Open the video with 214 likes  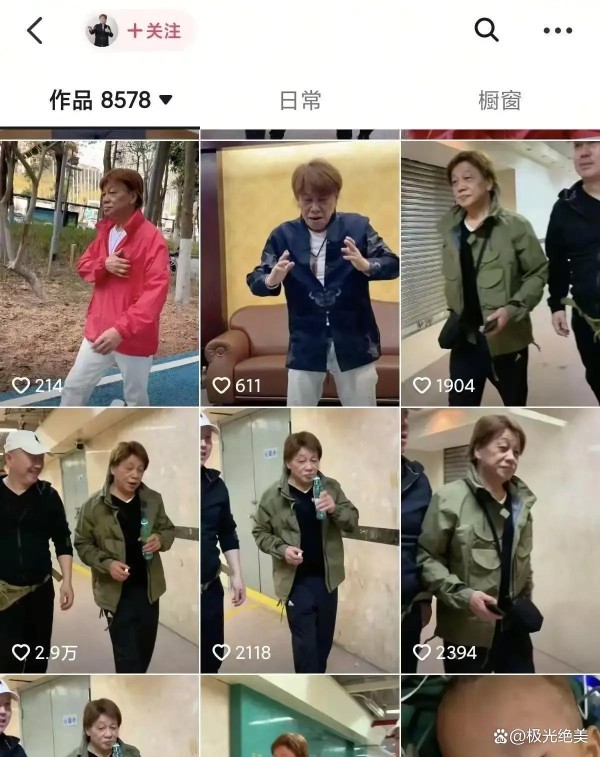(x=99, y=272)
